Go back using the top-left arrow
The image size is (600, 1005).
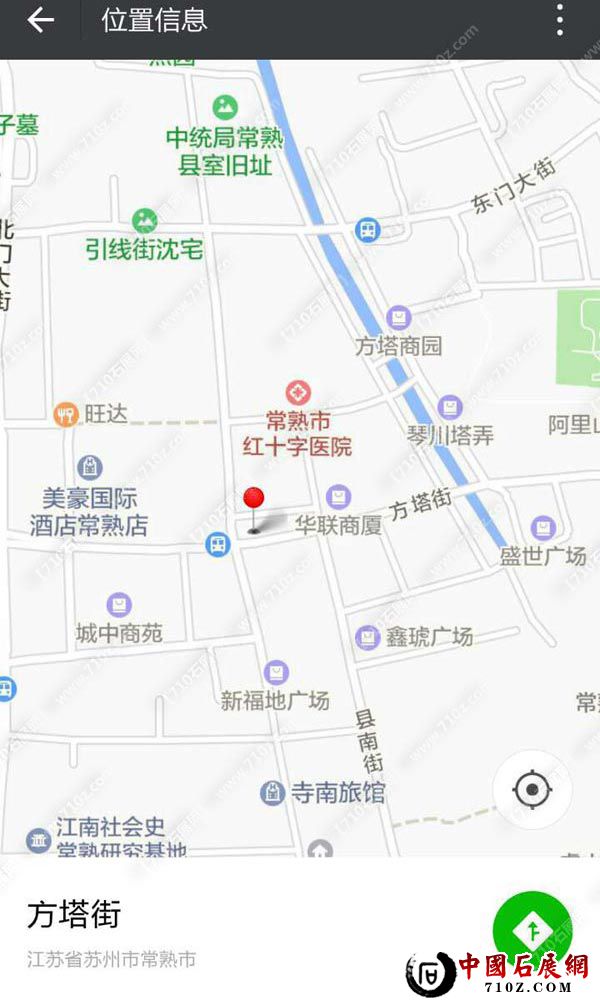41,20
